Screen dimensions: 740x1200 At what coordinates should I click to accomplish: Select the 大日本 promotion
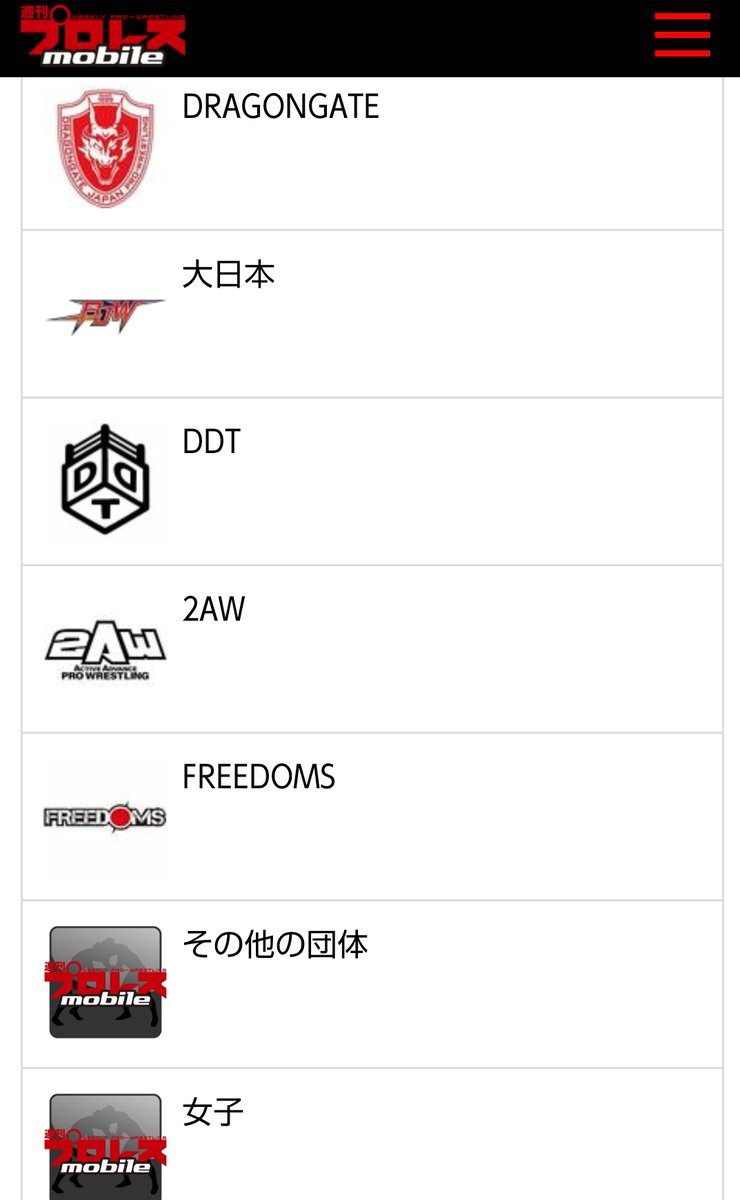coord(372,314)
